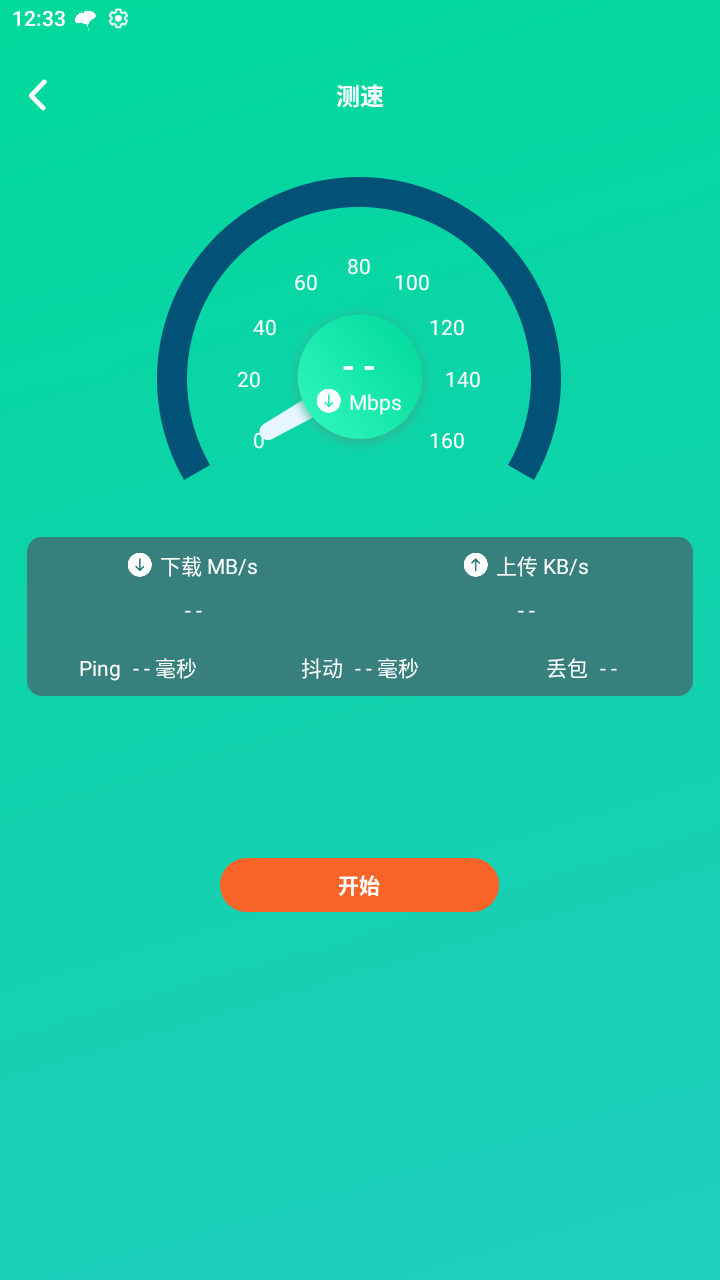Tap the orange 开始 button
Viewport: 720px width, 1280px height.
pyautogui.click(x=359, y=885)
